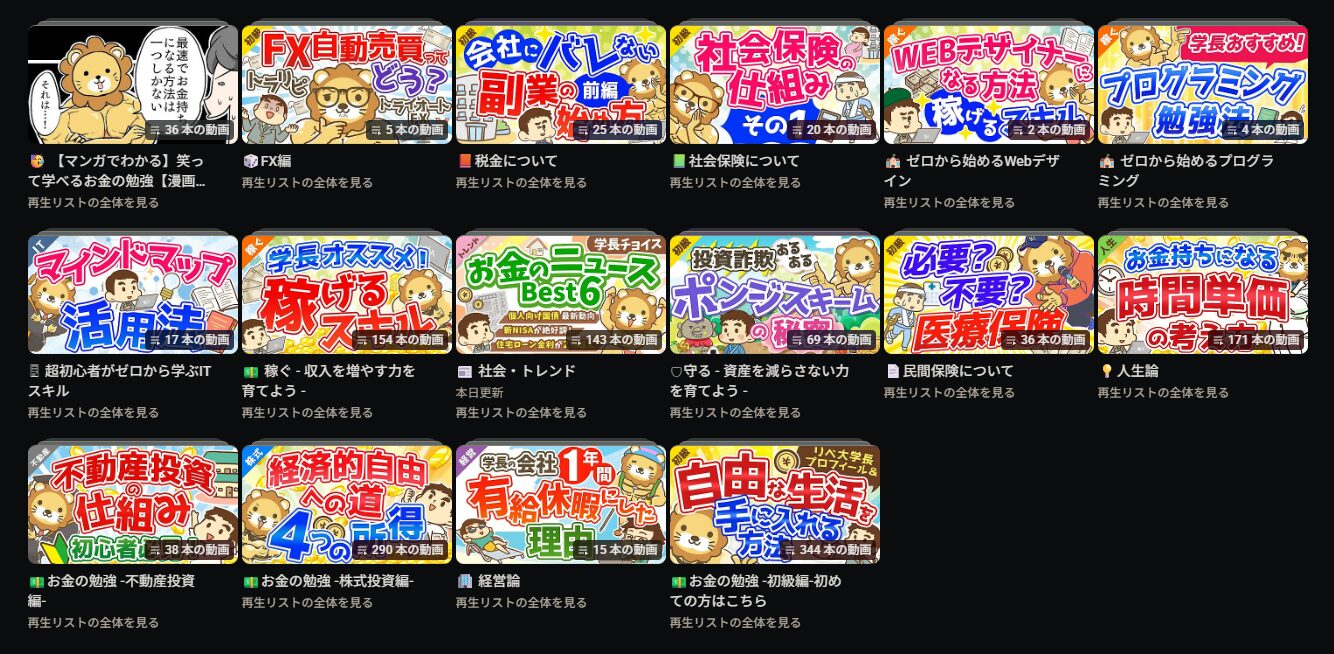
Task: Open the 稼ぐ 154-video playlist thumbnail
Action: 347,295
